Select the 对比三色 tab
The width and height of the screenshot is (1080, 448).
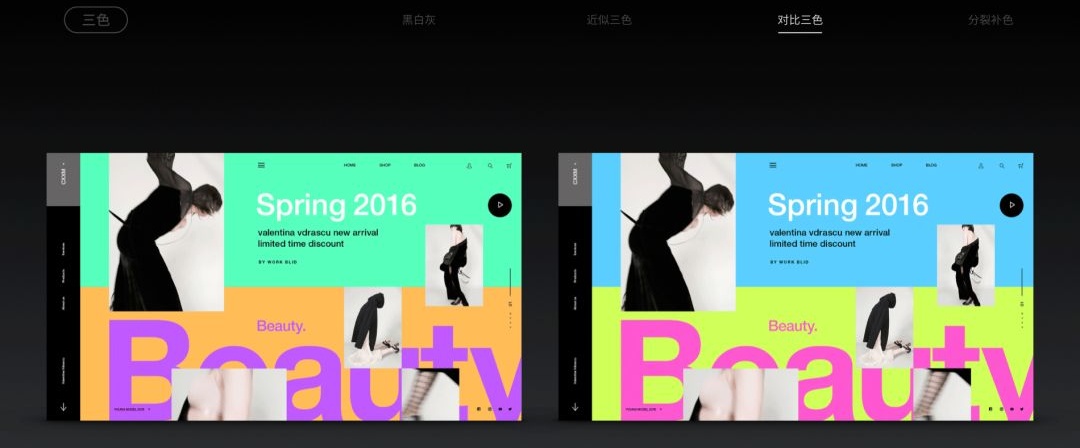[x=800, y=20]
